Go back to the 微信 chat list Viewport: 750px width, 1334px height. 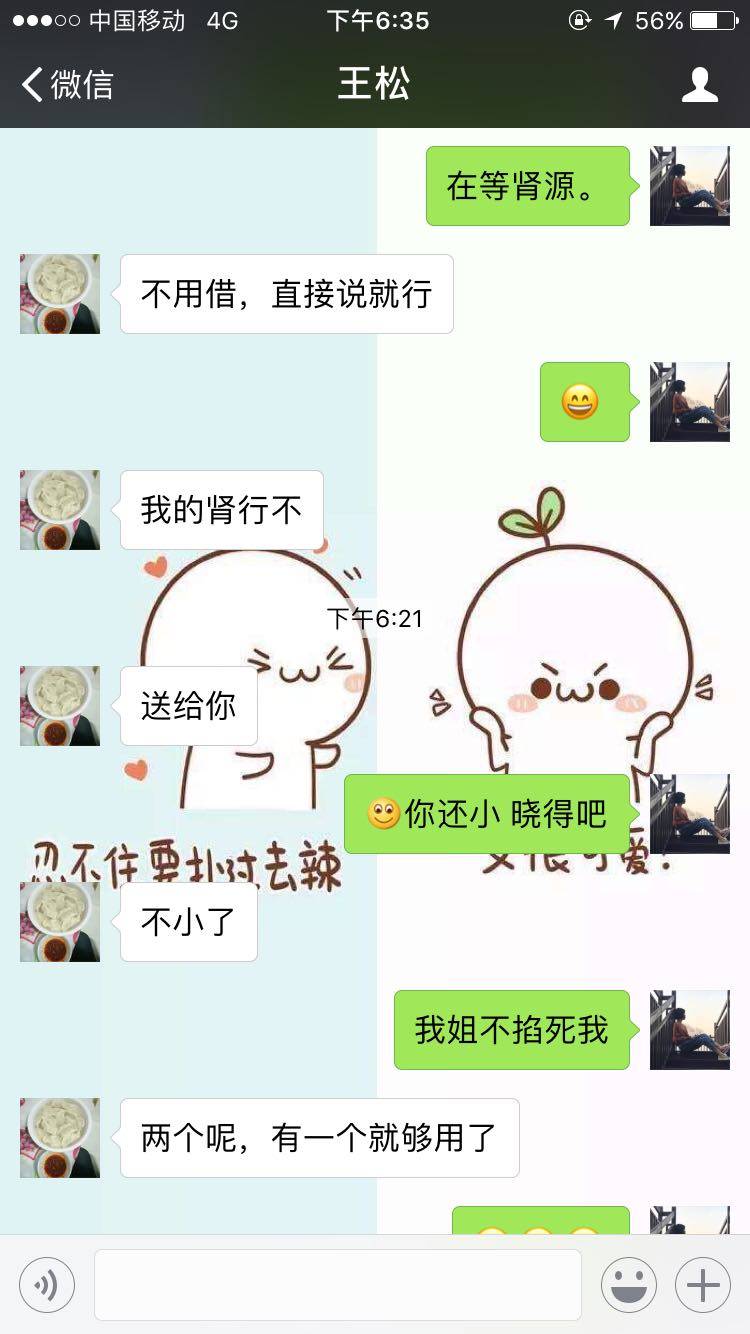pos(66,85)
